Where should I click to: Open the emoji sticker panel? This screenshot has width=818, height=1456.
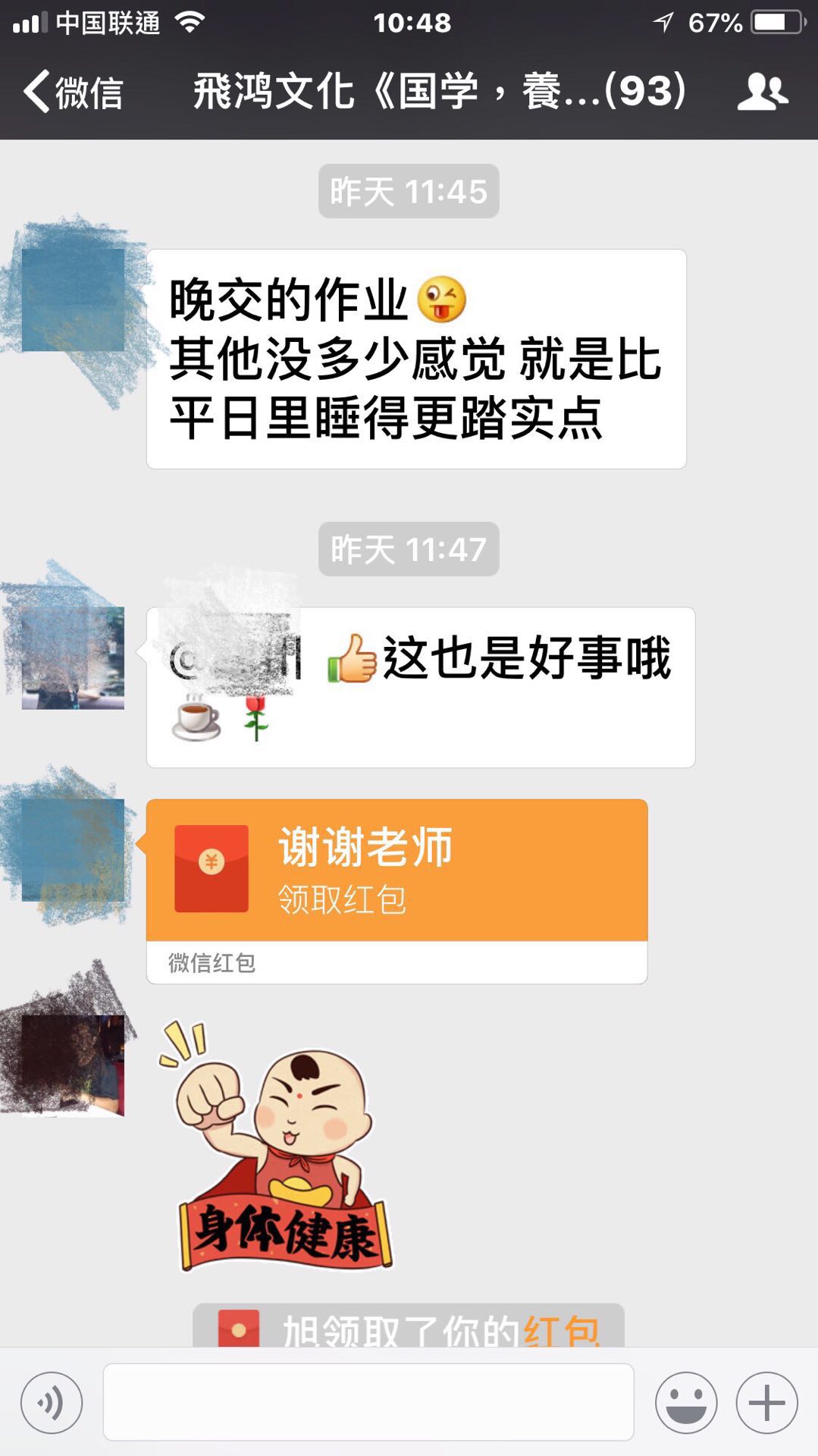[x=686, y=1403]
